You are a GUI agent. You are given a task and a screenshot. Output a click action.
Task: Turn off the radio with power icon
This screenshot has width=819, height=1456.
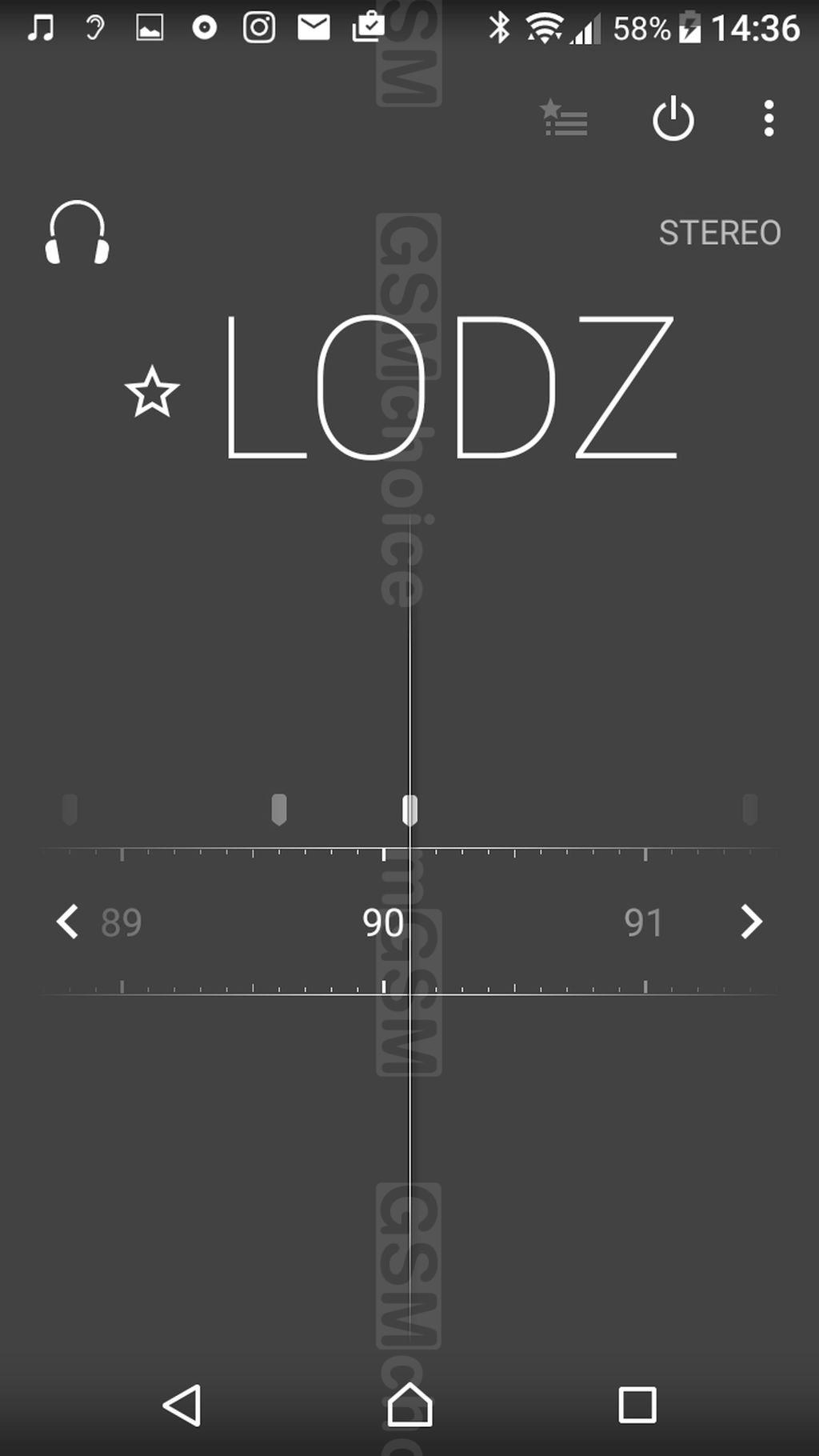coord(673,118)
